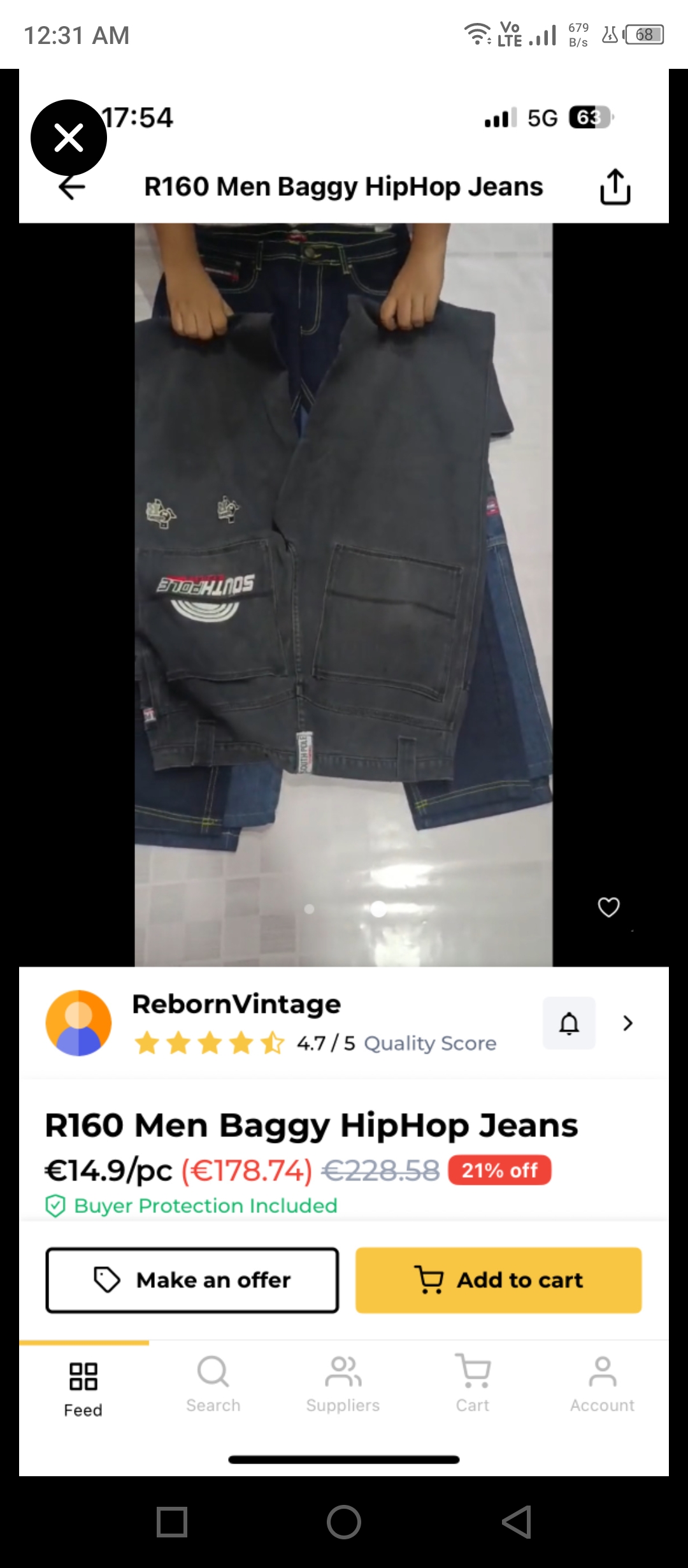The width and height of the screenshot is (688, 1568).
Task: Tap the Android back navigation button
Action: coord(517,1522)
